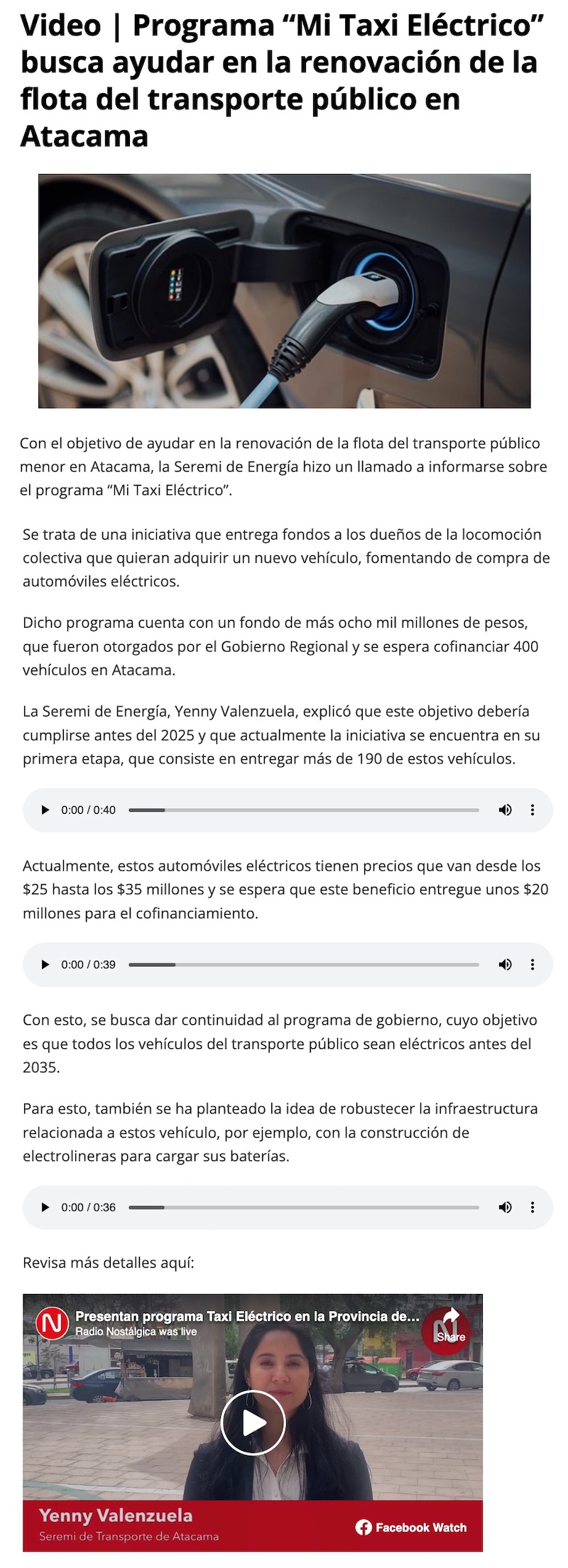The height and width of the screenshot is (1568, 568).
Task: Open the video title link Presentan programa Taxi Eléctrico
Action: [246, 1317]
